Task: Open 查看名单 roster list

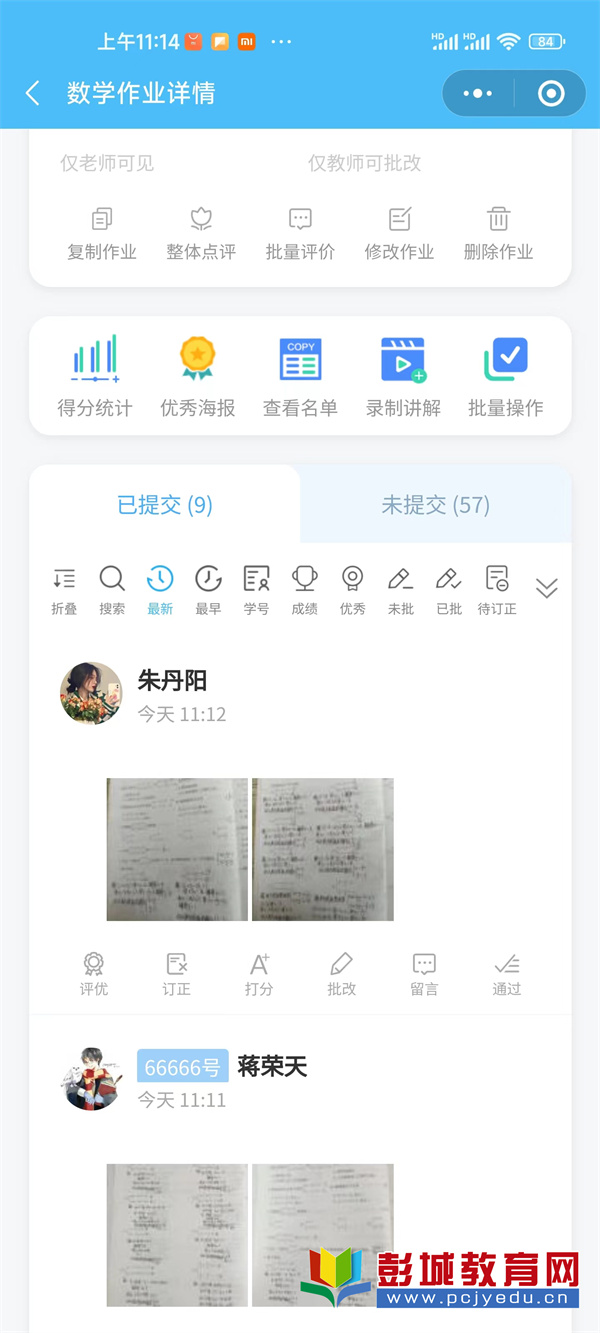Action: (300, 376)
